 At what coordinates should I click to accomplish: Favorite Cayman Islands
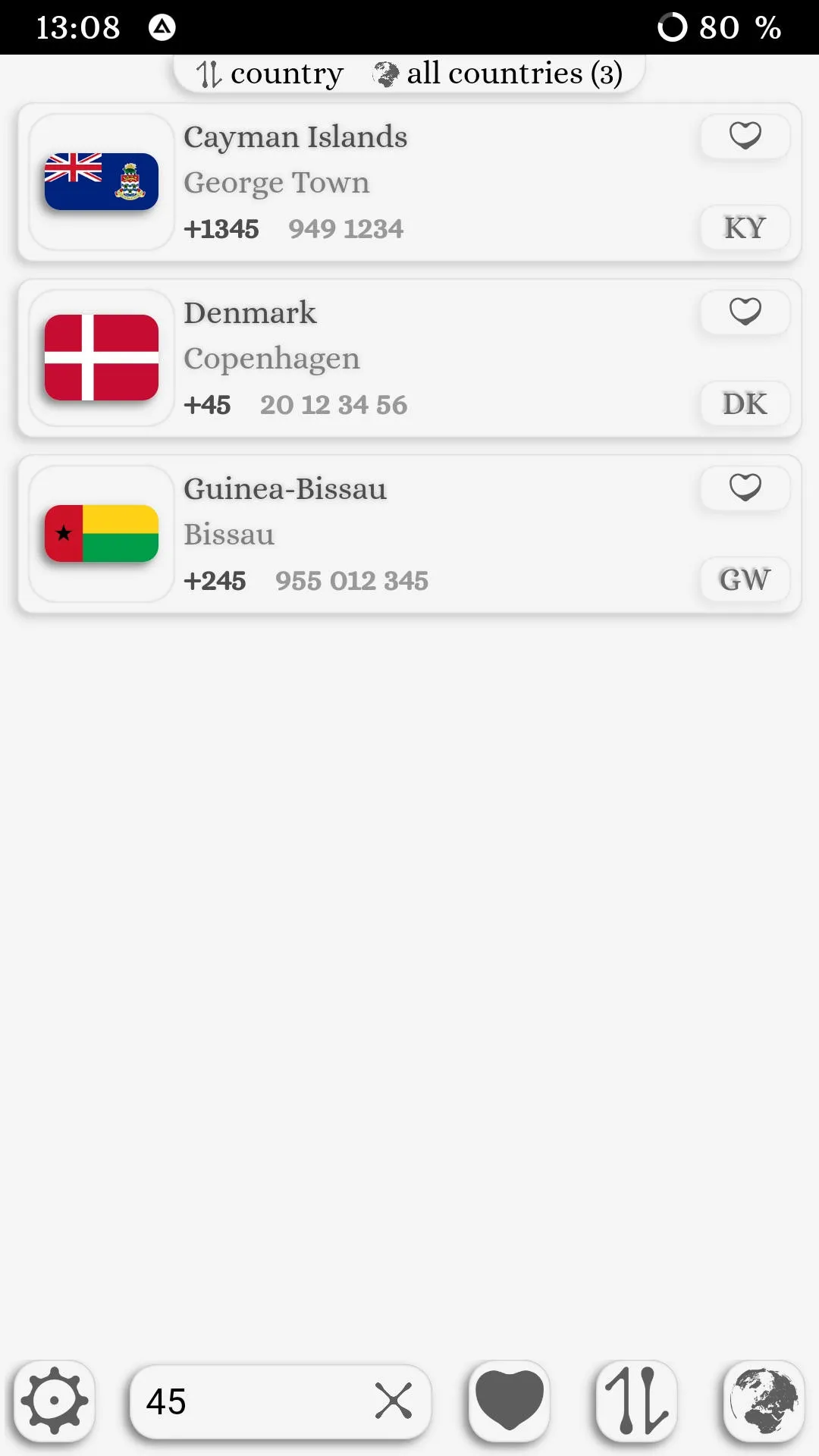[x=745, y=136]
